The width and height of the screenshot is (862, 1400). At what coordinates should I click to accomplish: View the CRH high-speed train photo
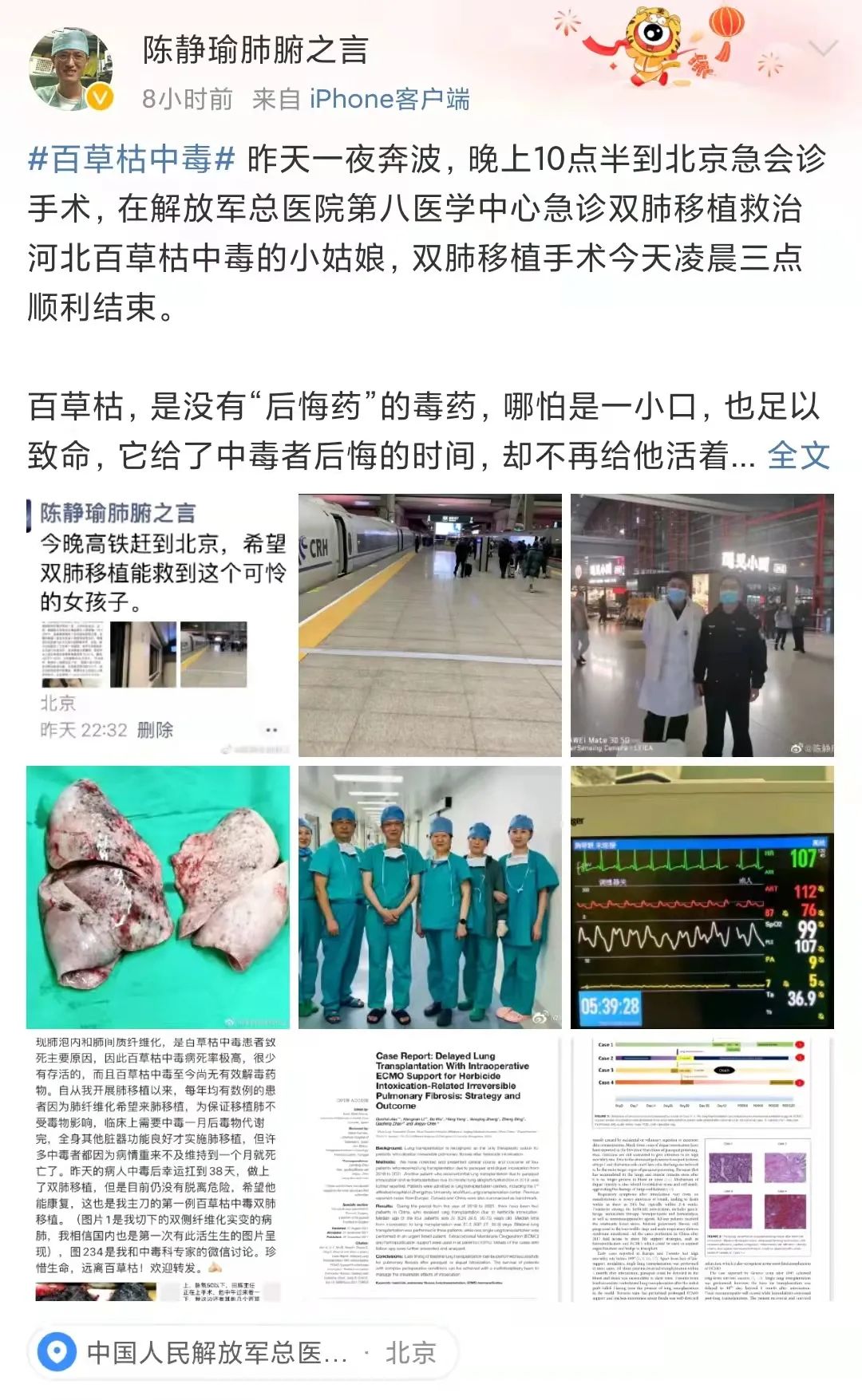(x=429, y=626)
